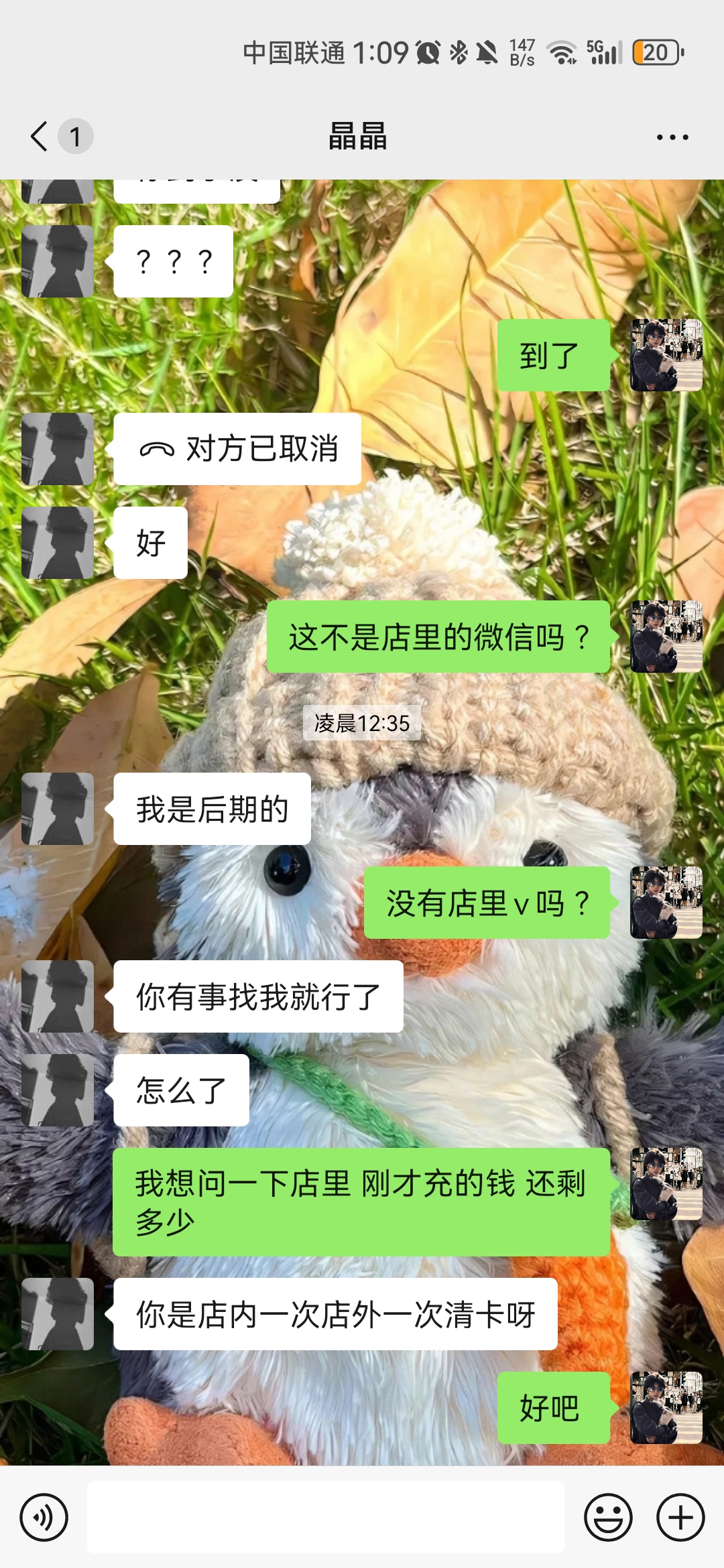
Task: Switch to voice message input
Action: pos(44,1517)
